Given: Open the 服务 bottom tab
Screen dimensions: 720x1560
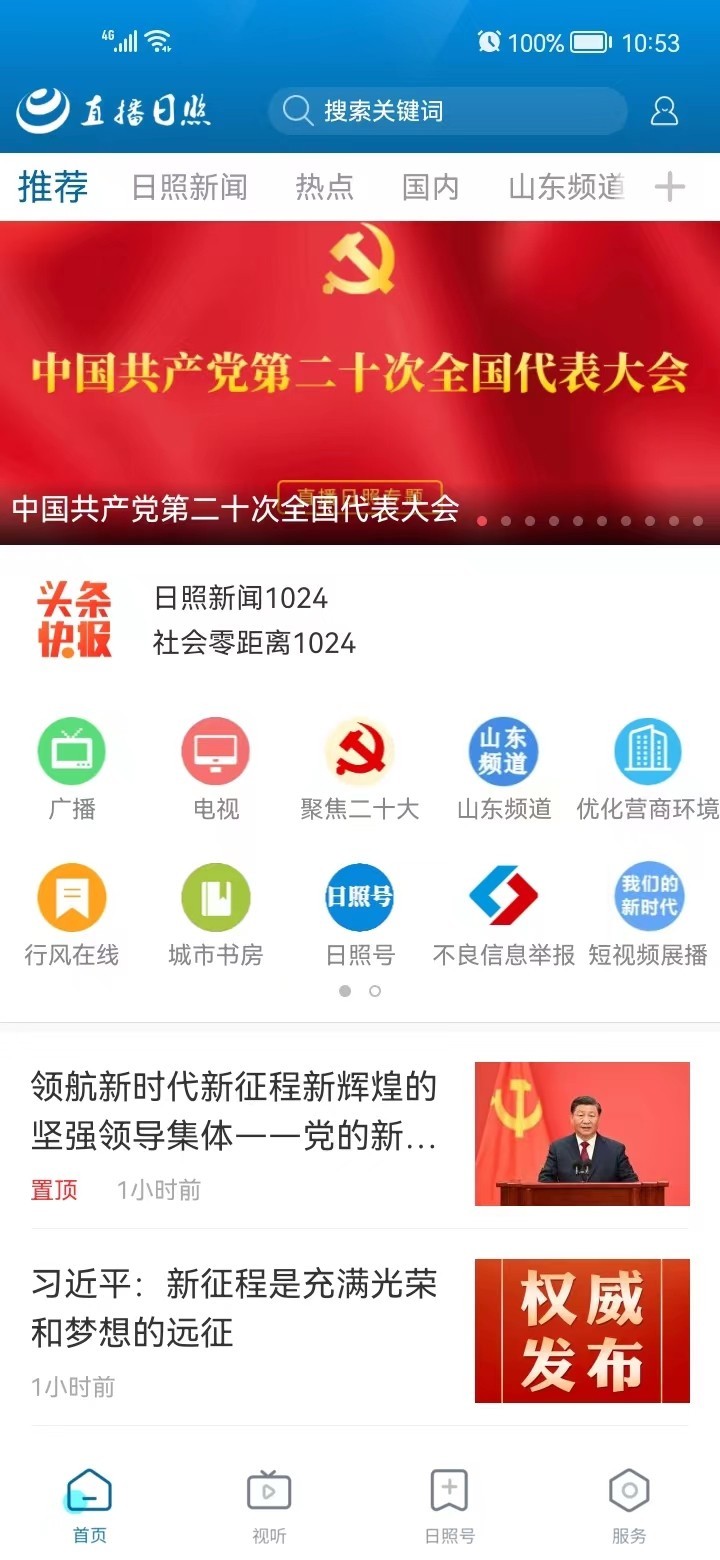Looking at the screenshot, I should click(x=629, y=1505).
